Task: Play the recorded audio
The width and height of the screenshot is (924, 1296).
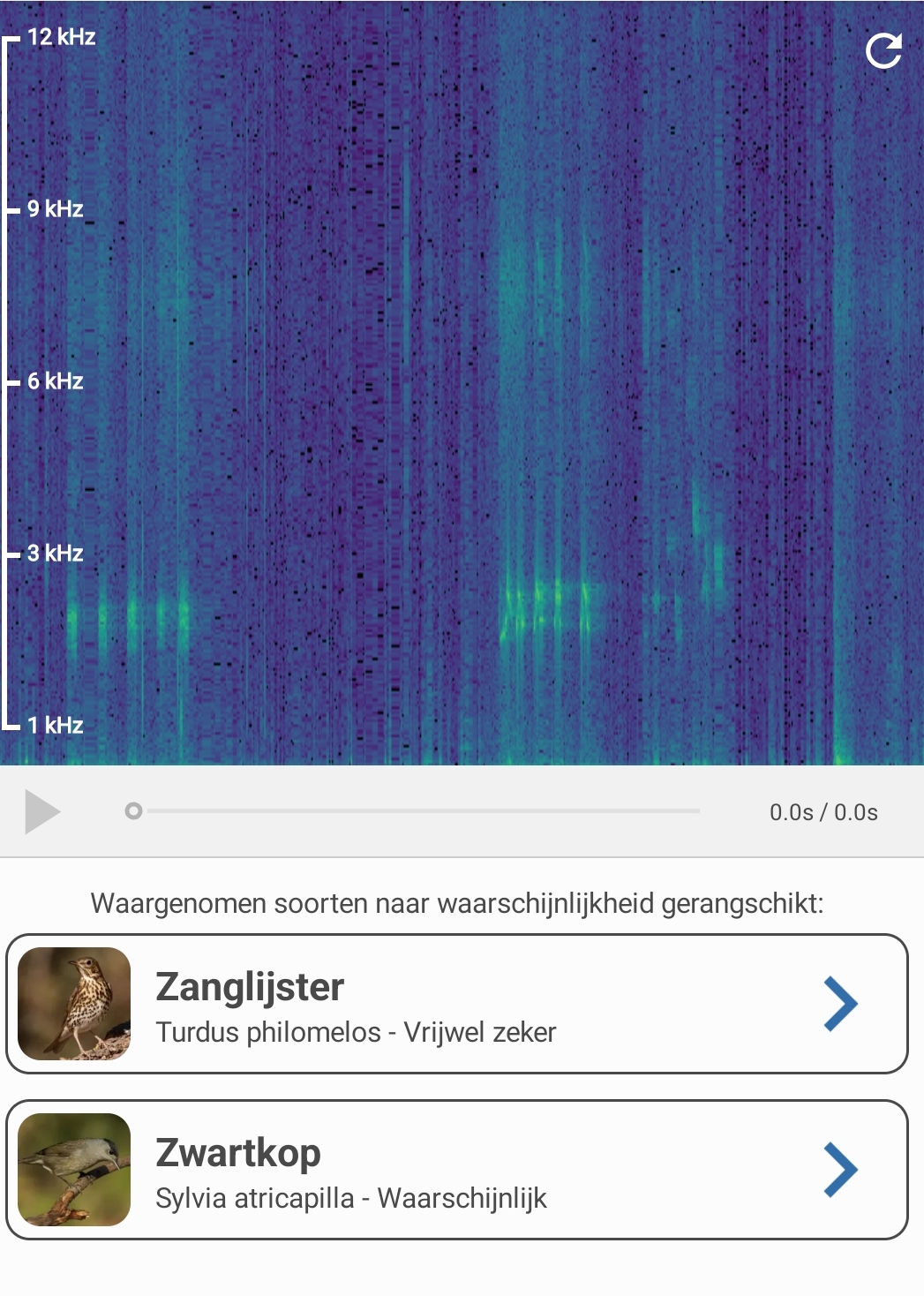Action: click(x=41, y=811)
